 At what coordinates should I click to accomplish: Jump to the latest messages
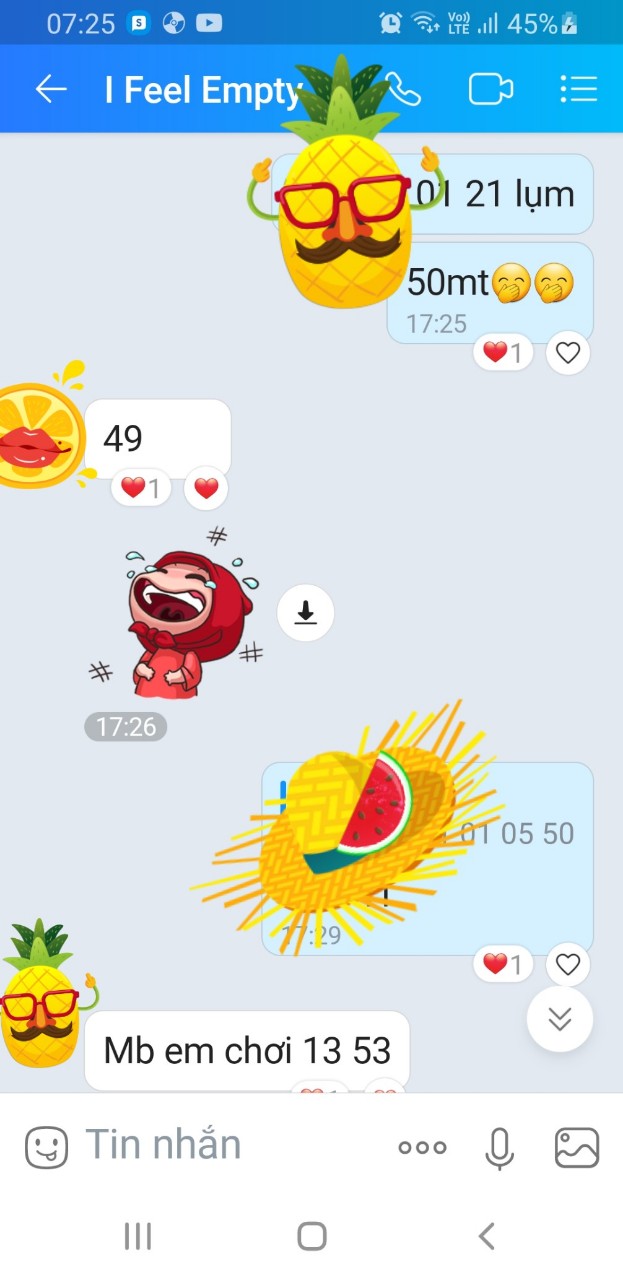560,1019
